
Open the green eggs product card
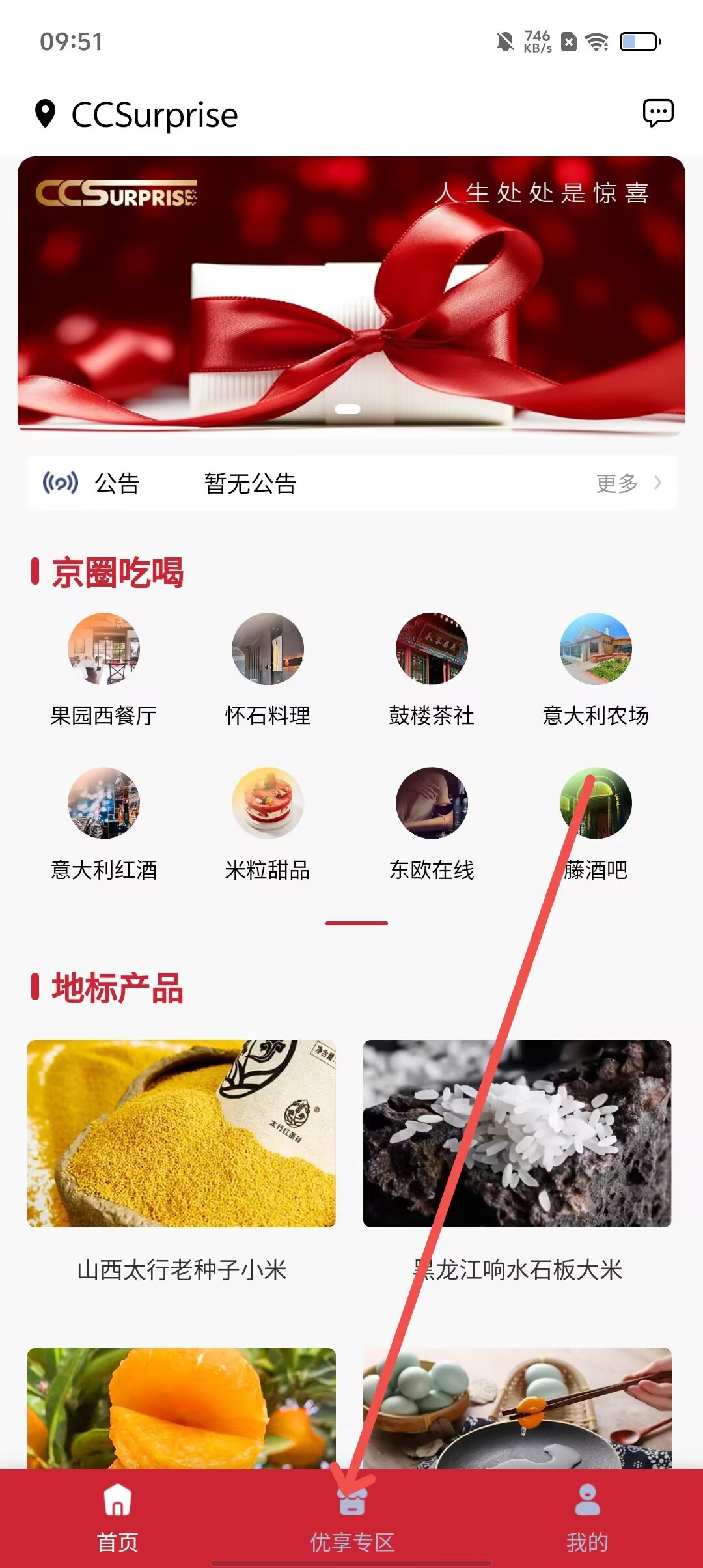[x=517, y=1408]
